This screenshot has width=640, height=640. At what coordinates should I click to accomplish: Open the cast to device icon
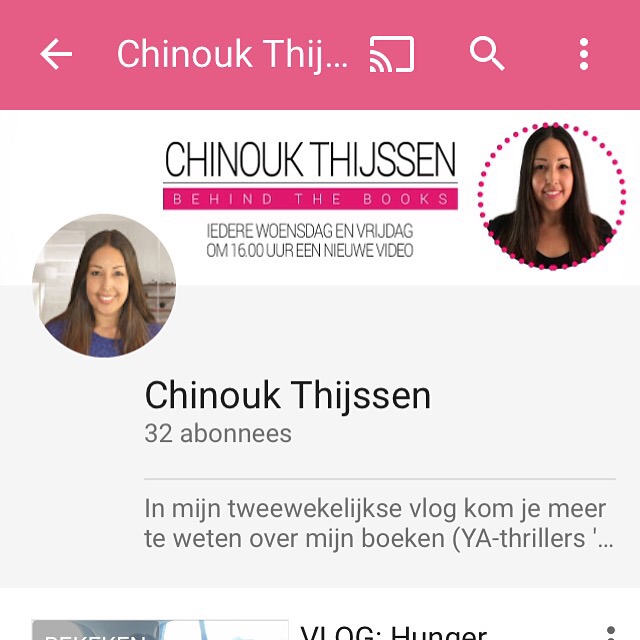[391, 54]
